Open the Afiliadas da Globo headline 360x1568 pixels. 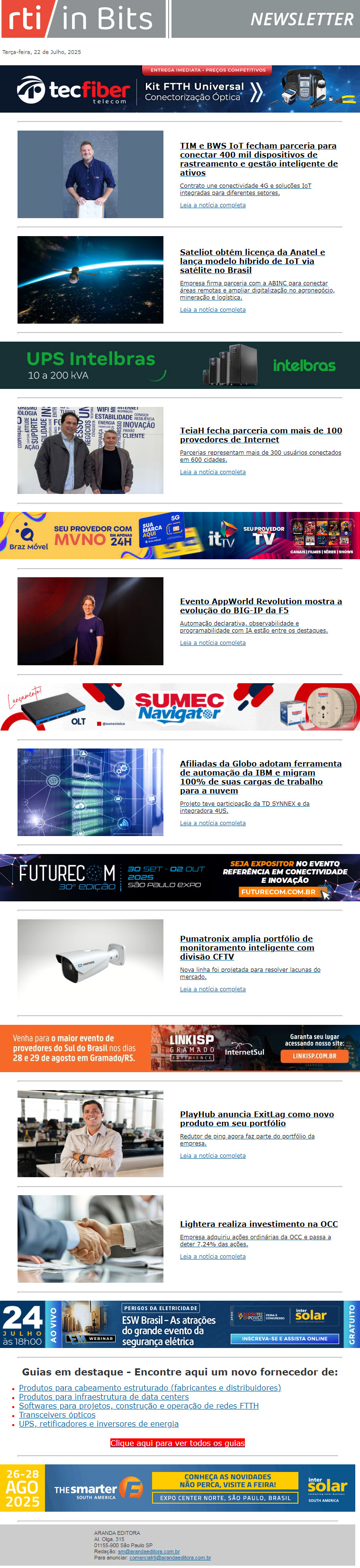(260, 776)
